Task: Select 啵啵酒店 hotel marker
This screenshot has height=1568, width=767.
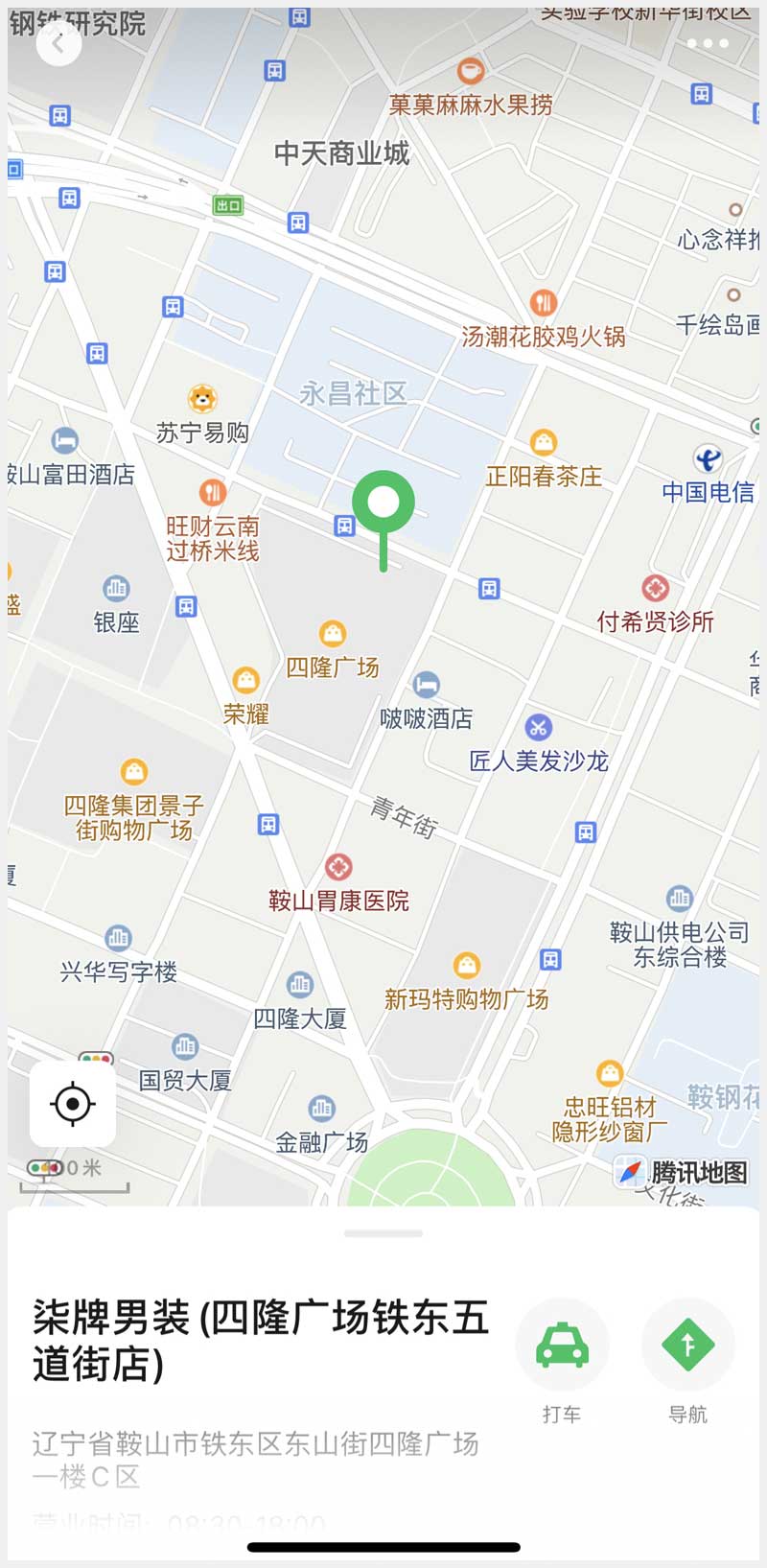Action: [427, 685]
